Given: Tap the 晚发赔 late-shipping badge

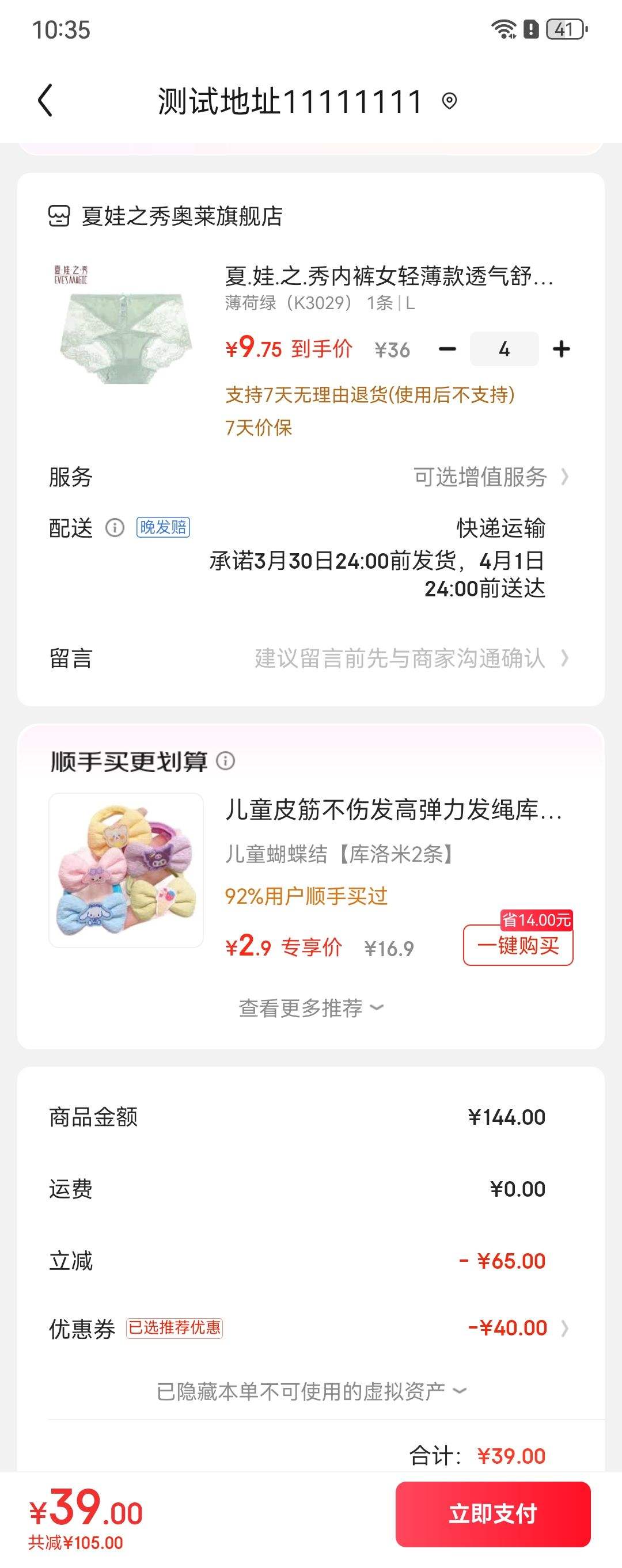Looking at the screenshot, I should pos(162,527).
